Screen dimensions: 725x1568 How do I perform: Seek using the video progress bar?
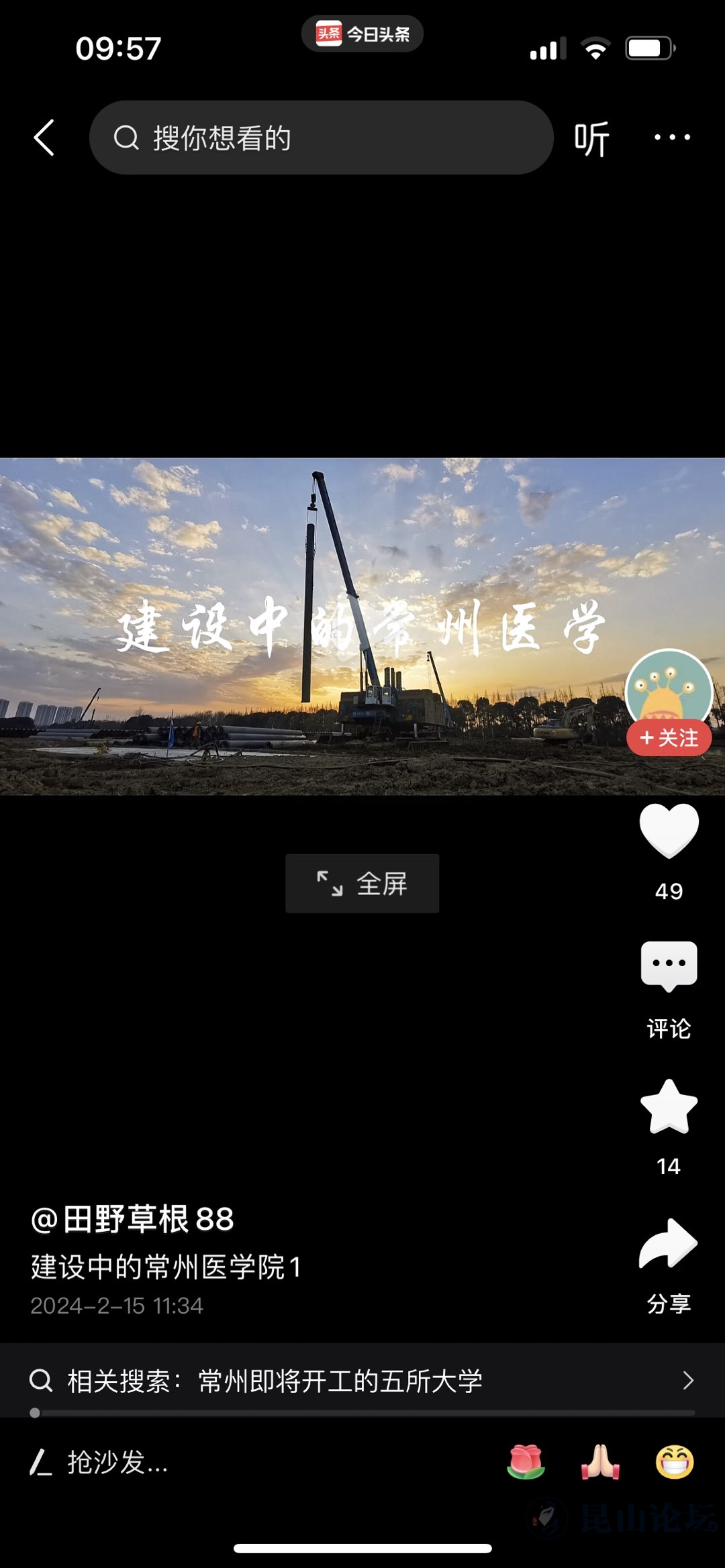(x=362, y=1413)
